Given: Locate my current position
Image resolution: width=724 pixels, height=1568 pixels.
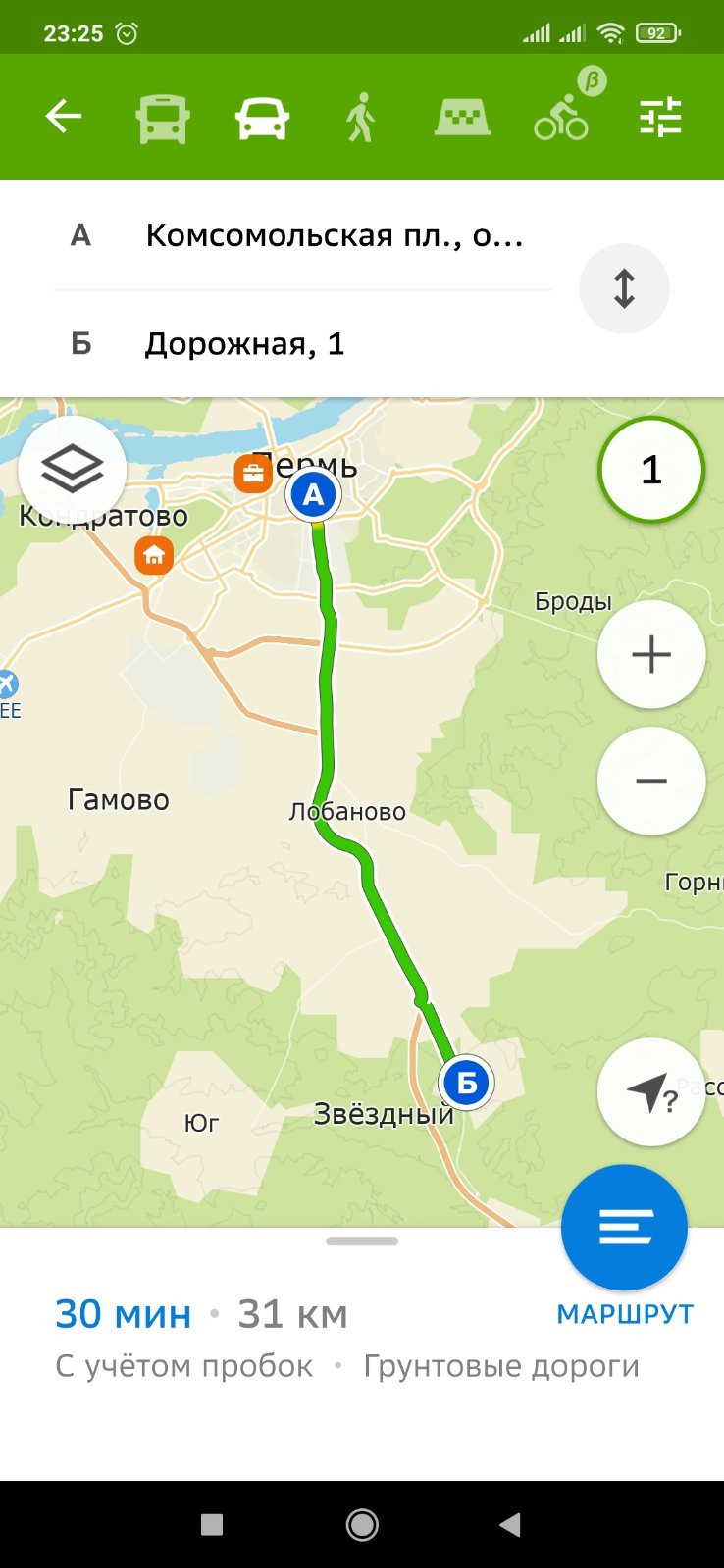Looking at the screenshot, I should tap(651, 1091).
